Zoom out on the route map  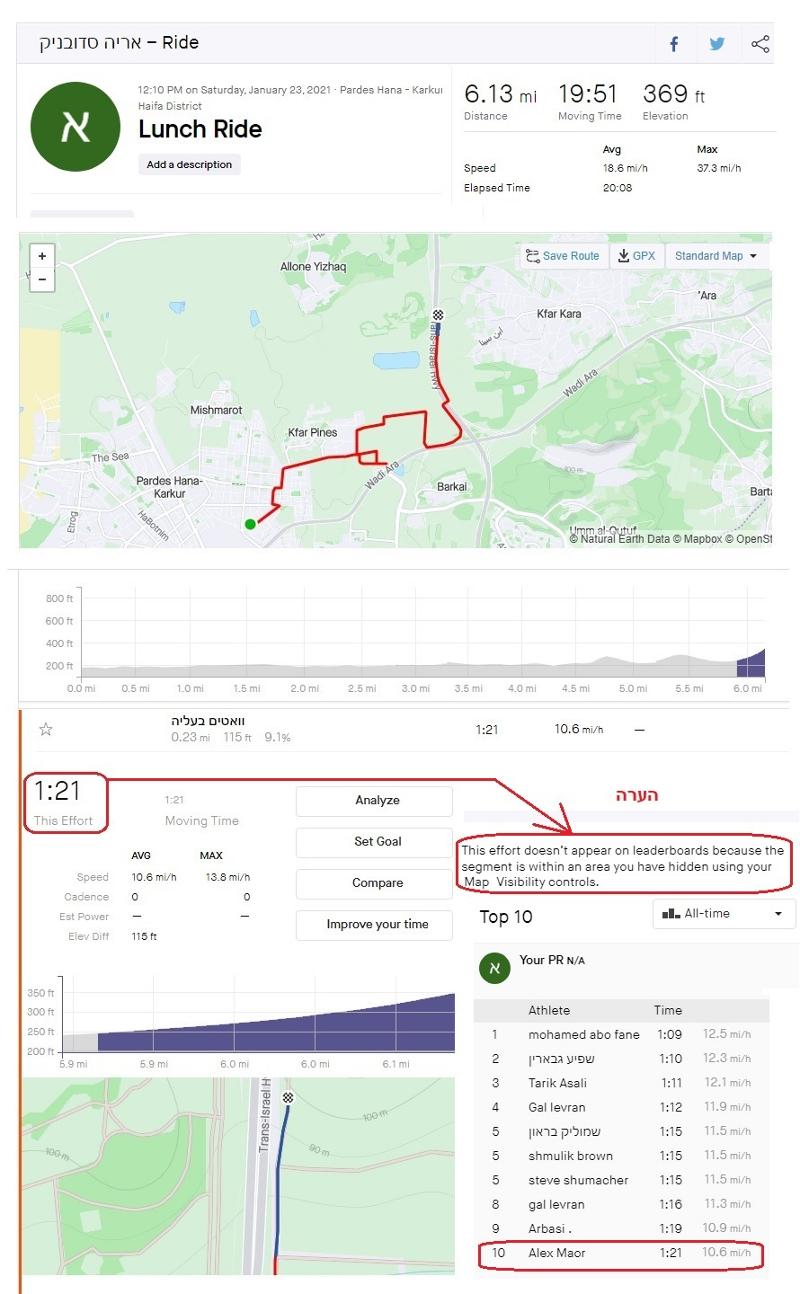pyautogui.click(x=42, y=279)
